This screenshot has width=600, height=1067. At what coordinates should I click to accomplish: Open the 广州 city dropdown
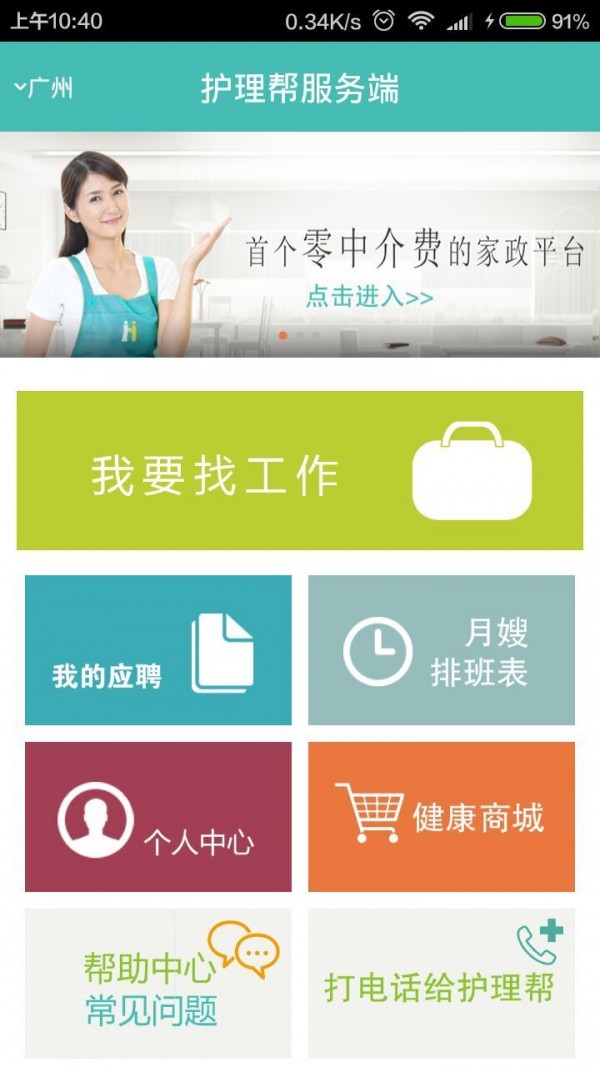44,88
